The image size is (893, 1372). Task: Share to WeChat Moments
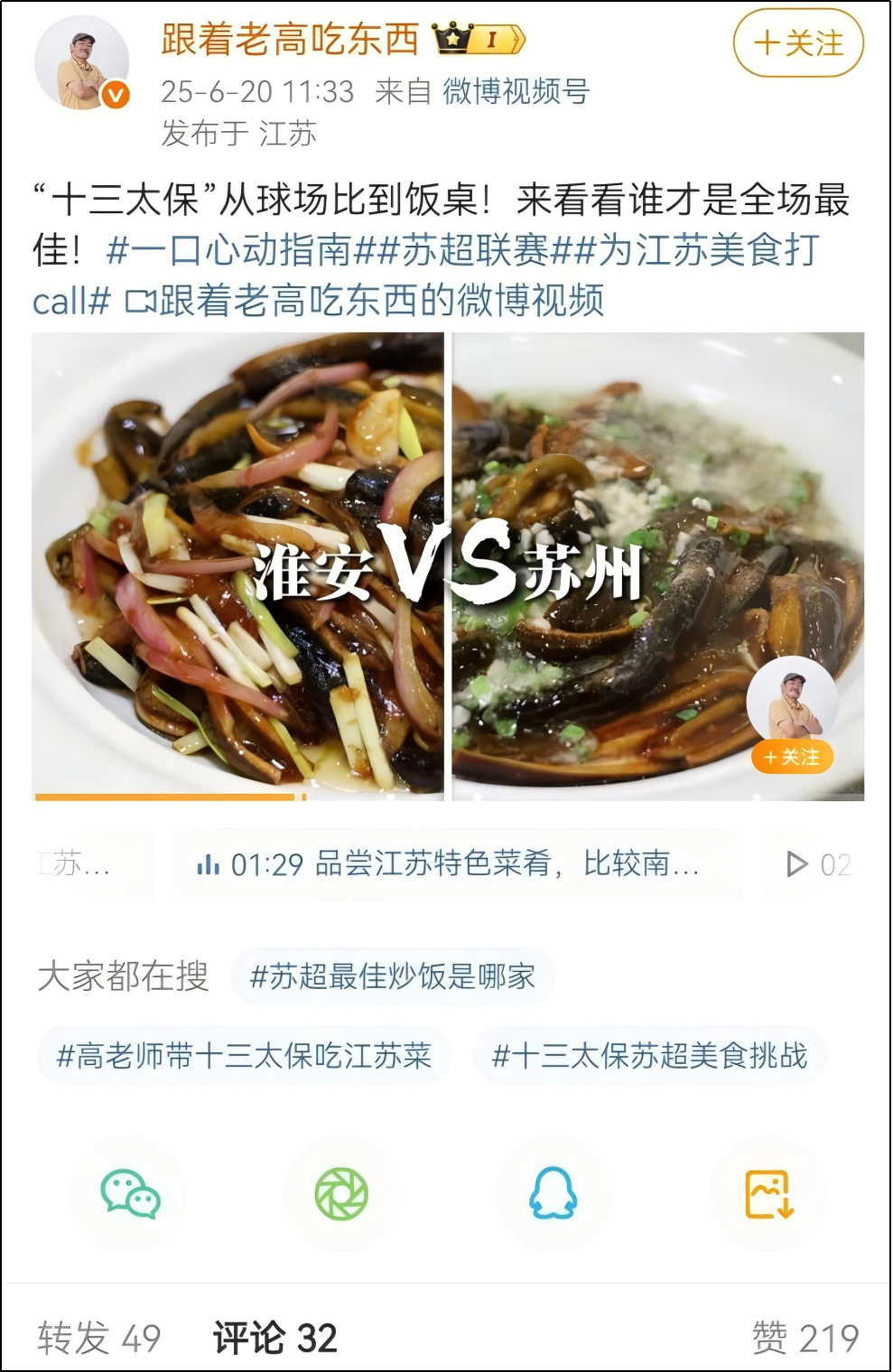(341, 1193)
